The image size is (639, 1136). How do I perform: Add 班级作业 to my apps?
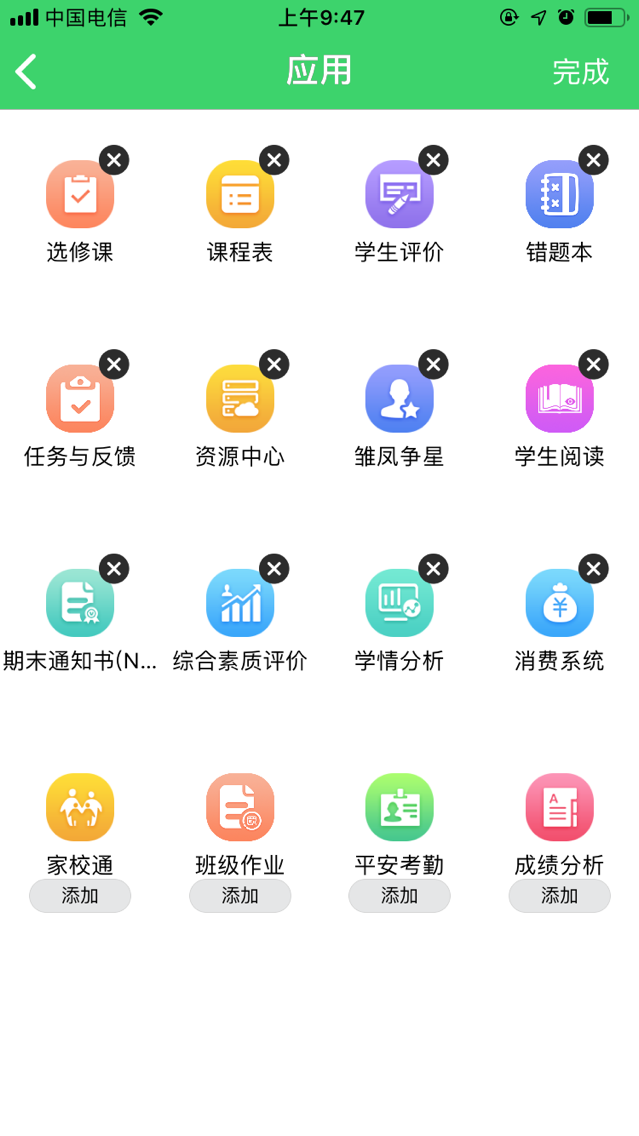coord(240,896)
